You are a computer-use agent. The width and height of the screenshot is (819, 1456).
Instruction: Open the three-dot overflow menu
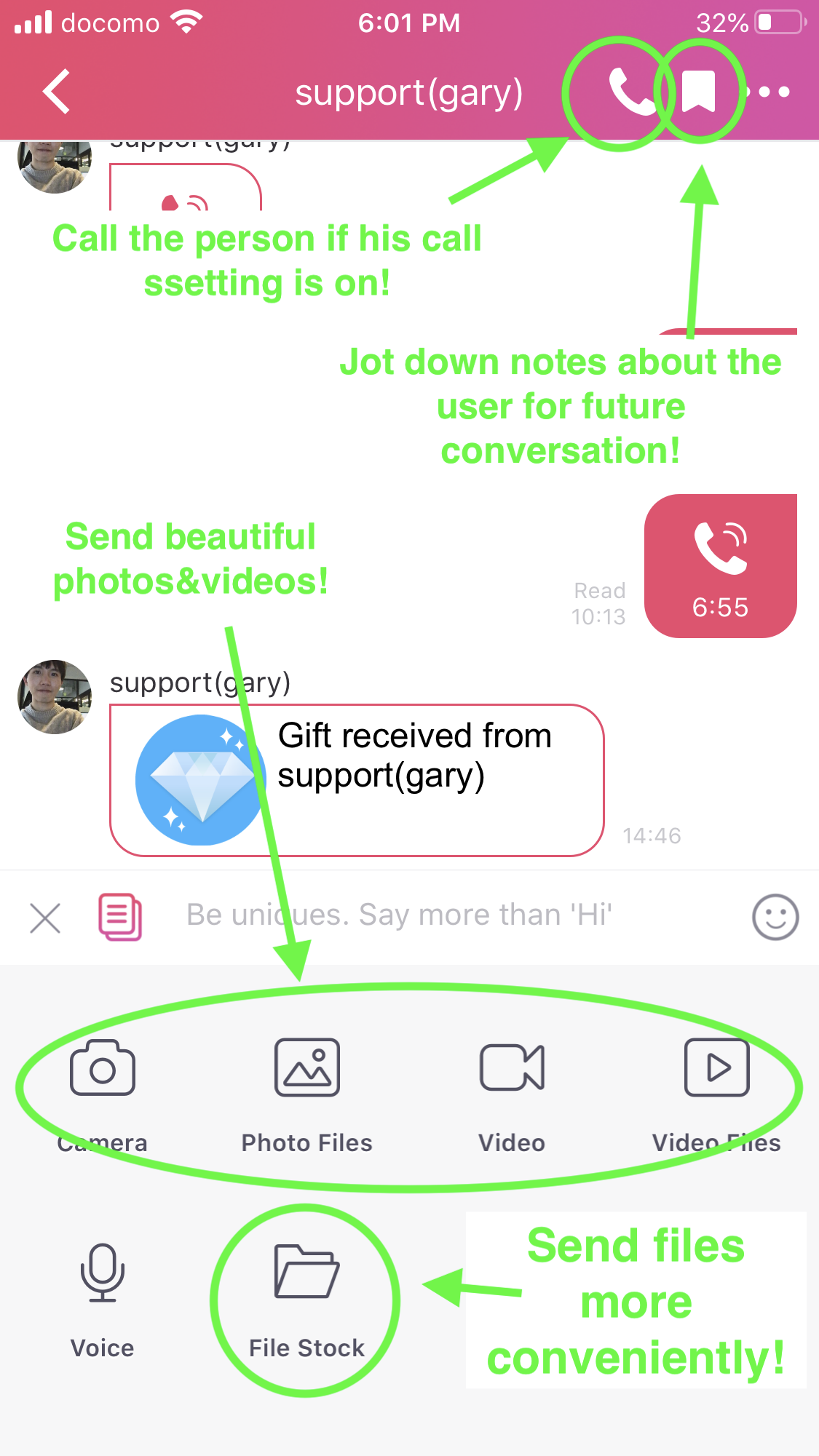click(x=775, y=92)
